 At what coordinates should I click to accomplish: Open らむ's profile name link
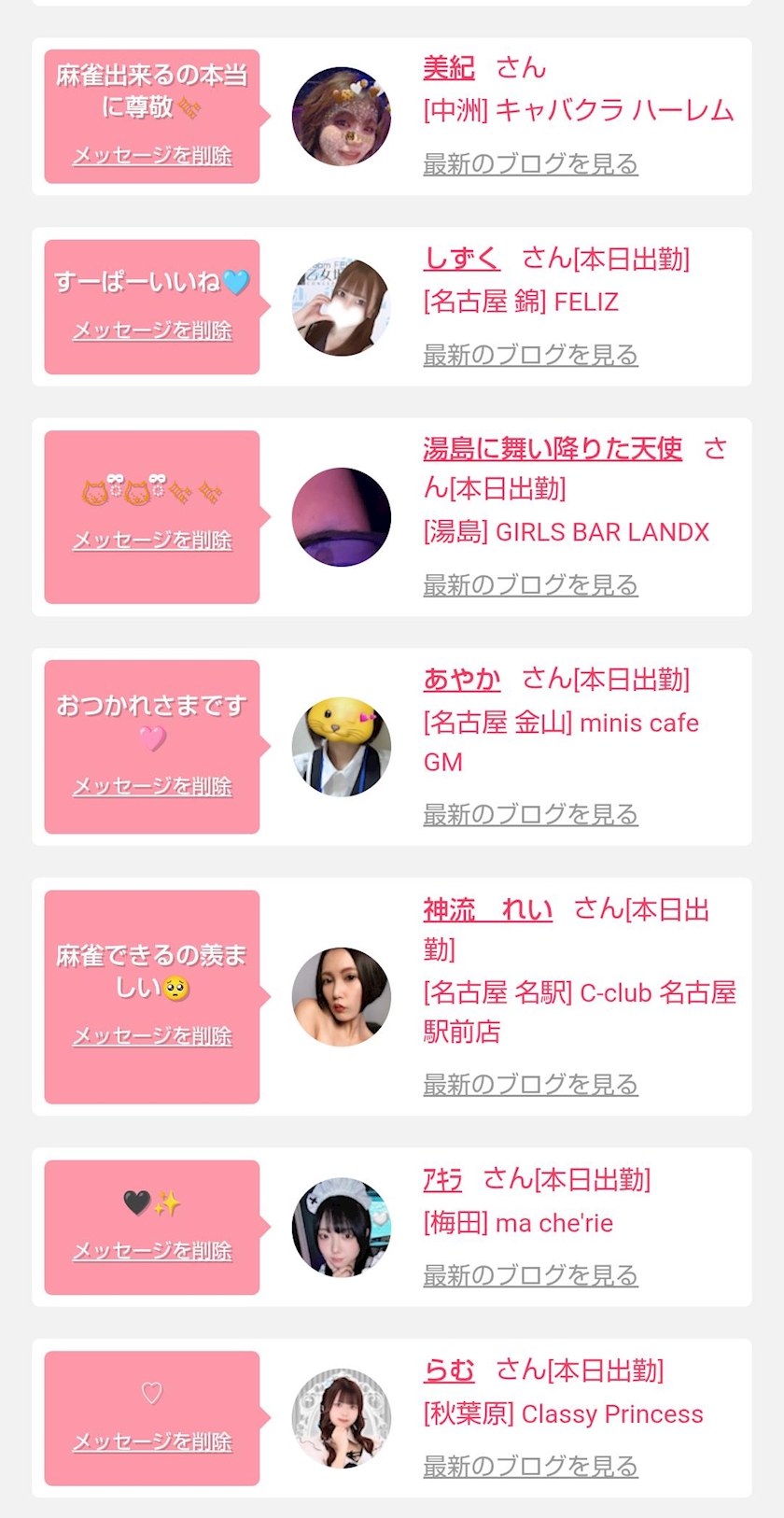449,1370
